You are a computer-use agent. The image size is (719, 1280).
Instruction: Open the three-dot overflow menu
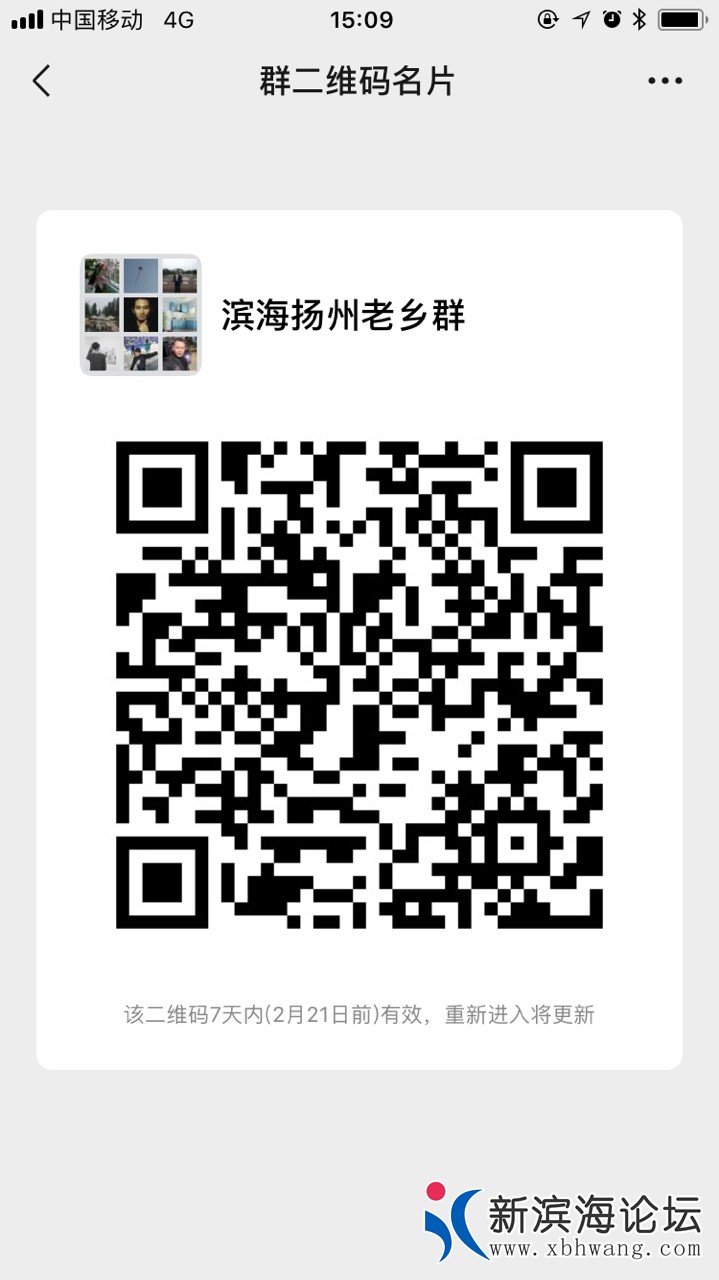(664, 81)
